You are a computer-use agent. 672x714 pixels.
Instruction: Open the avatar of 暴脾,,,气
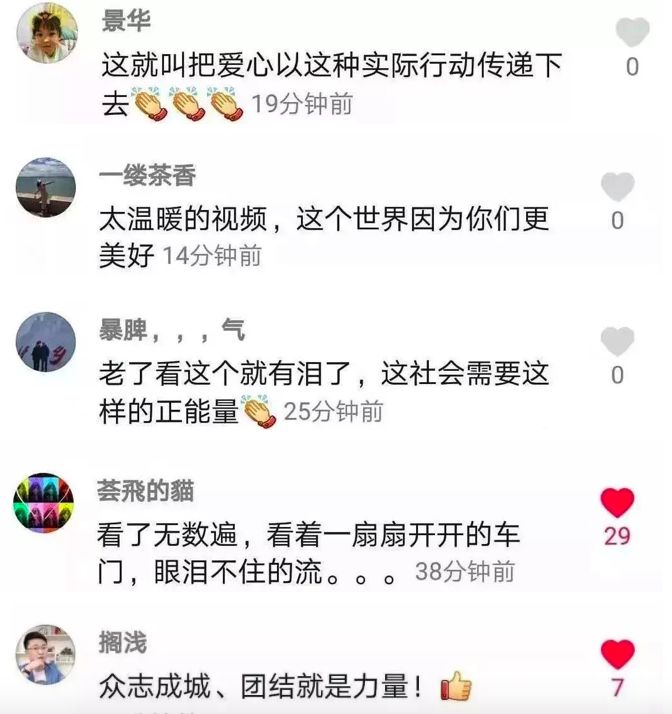(x=46, y=342)
